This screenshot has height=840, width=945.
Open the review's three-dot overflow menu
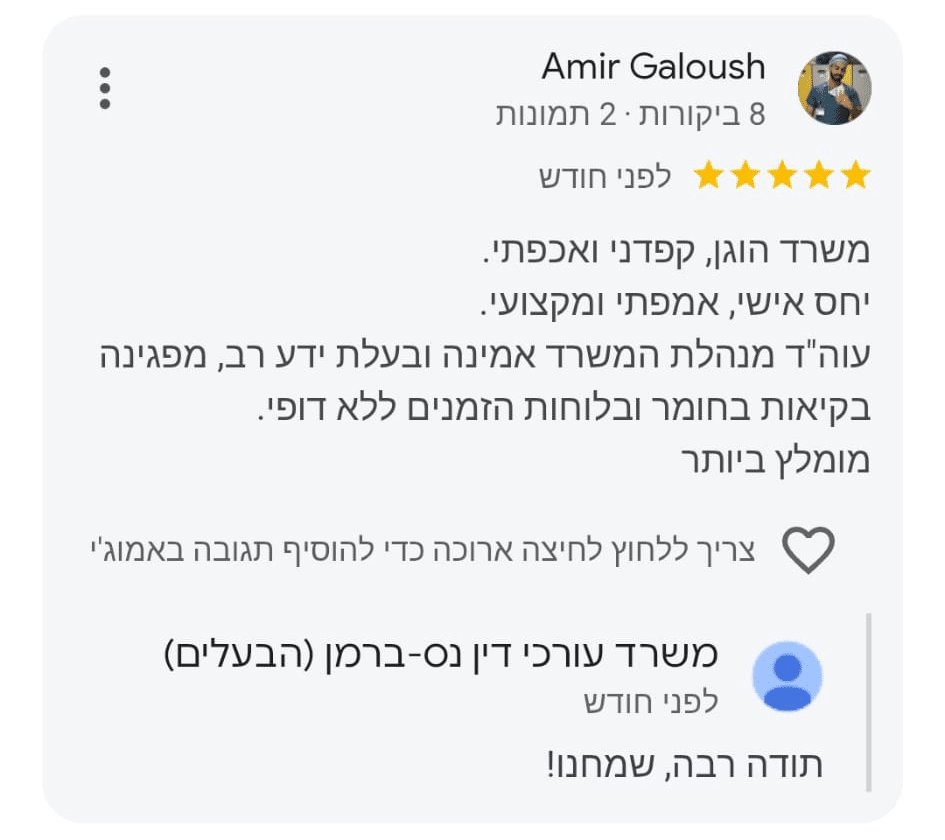105,89
